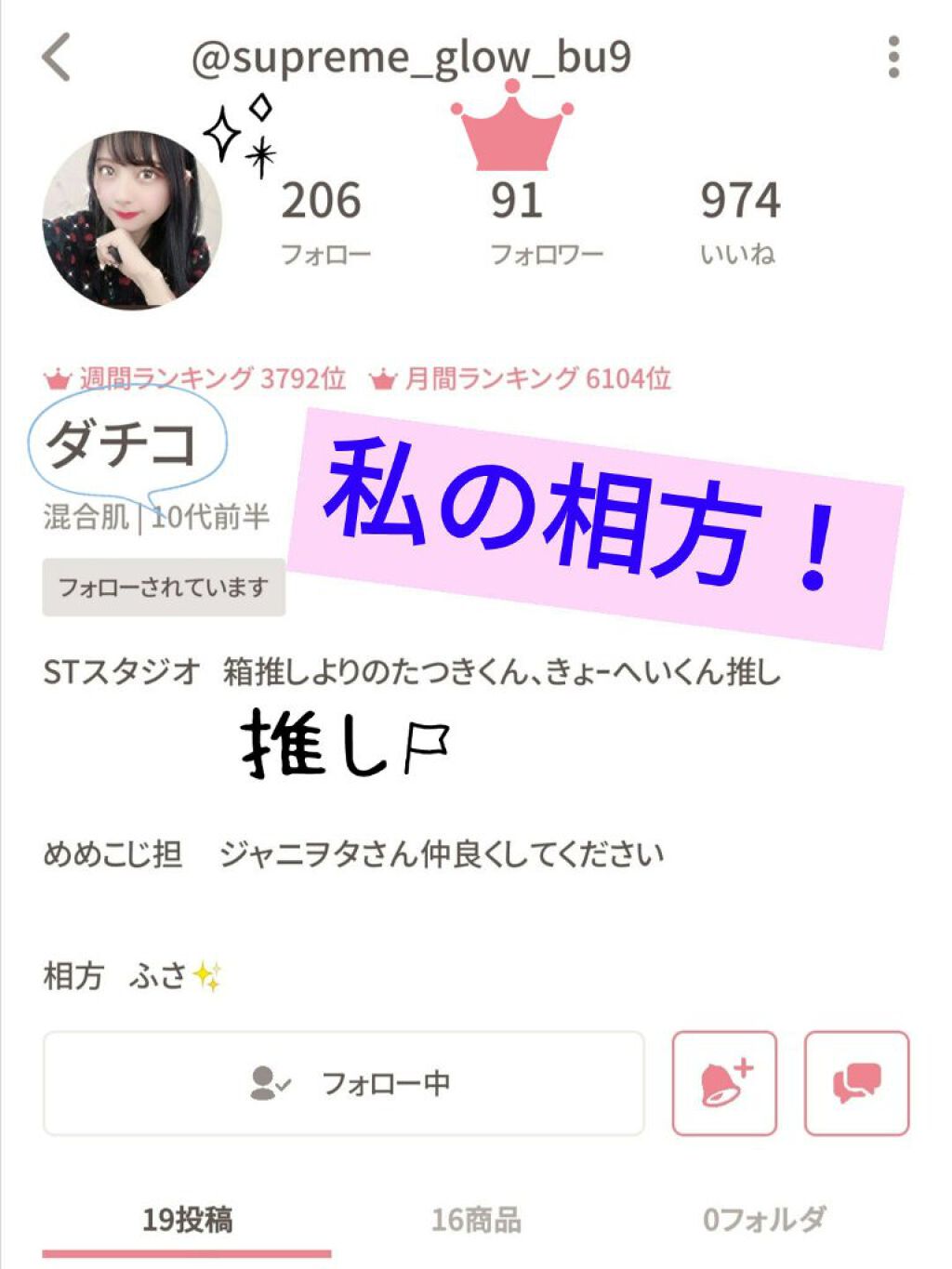Image resolution: width=952 pixels, height=1269 pixels.
Task: Open messaging with the chat bubble button
Action: [856, 1083]
